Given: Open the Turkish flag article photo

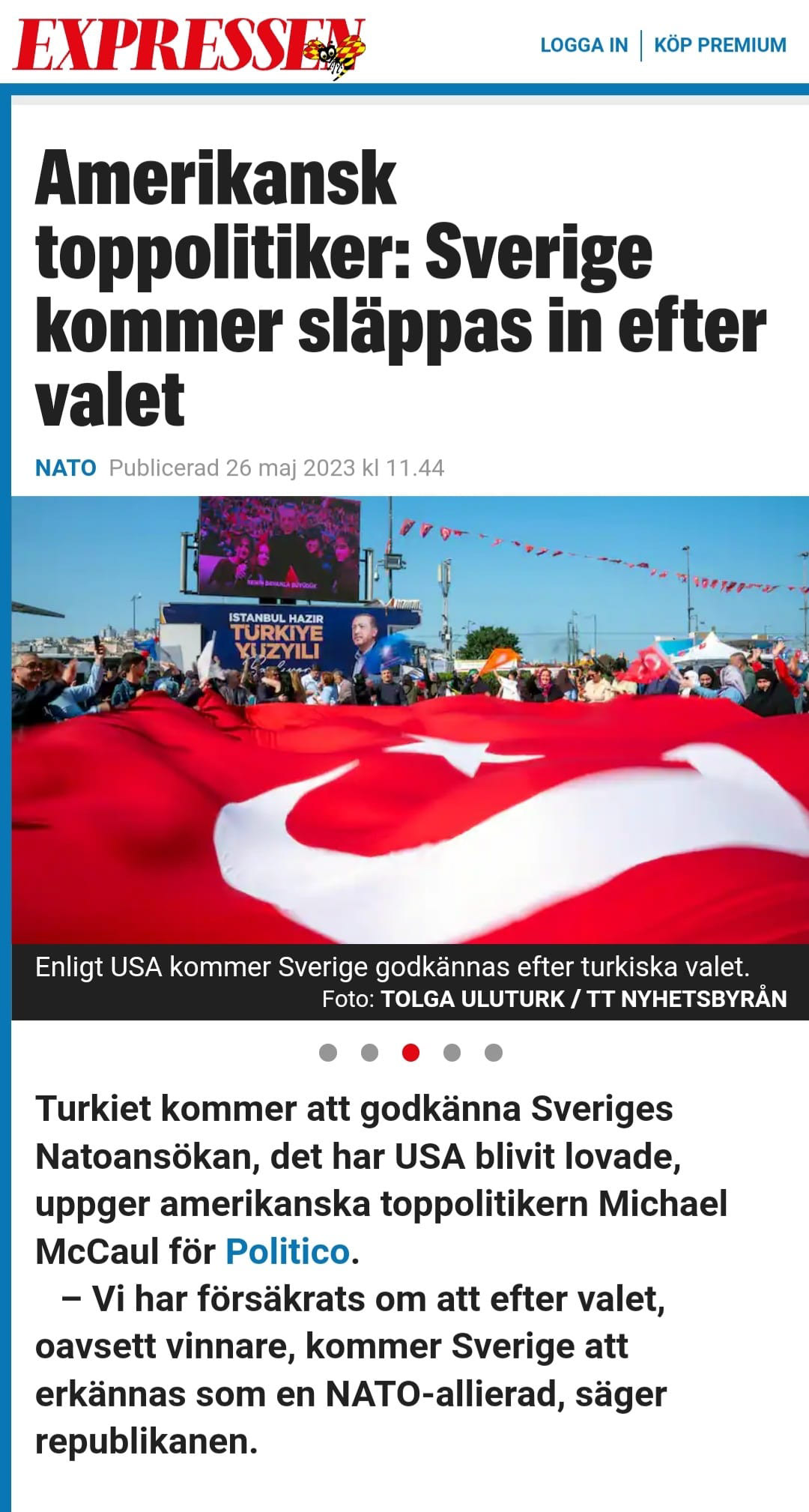Looking at the screenshot, I should (410, 720).
